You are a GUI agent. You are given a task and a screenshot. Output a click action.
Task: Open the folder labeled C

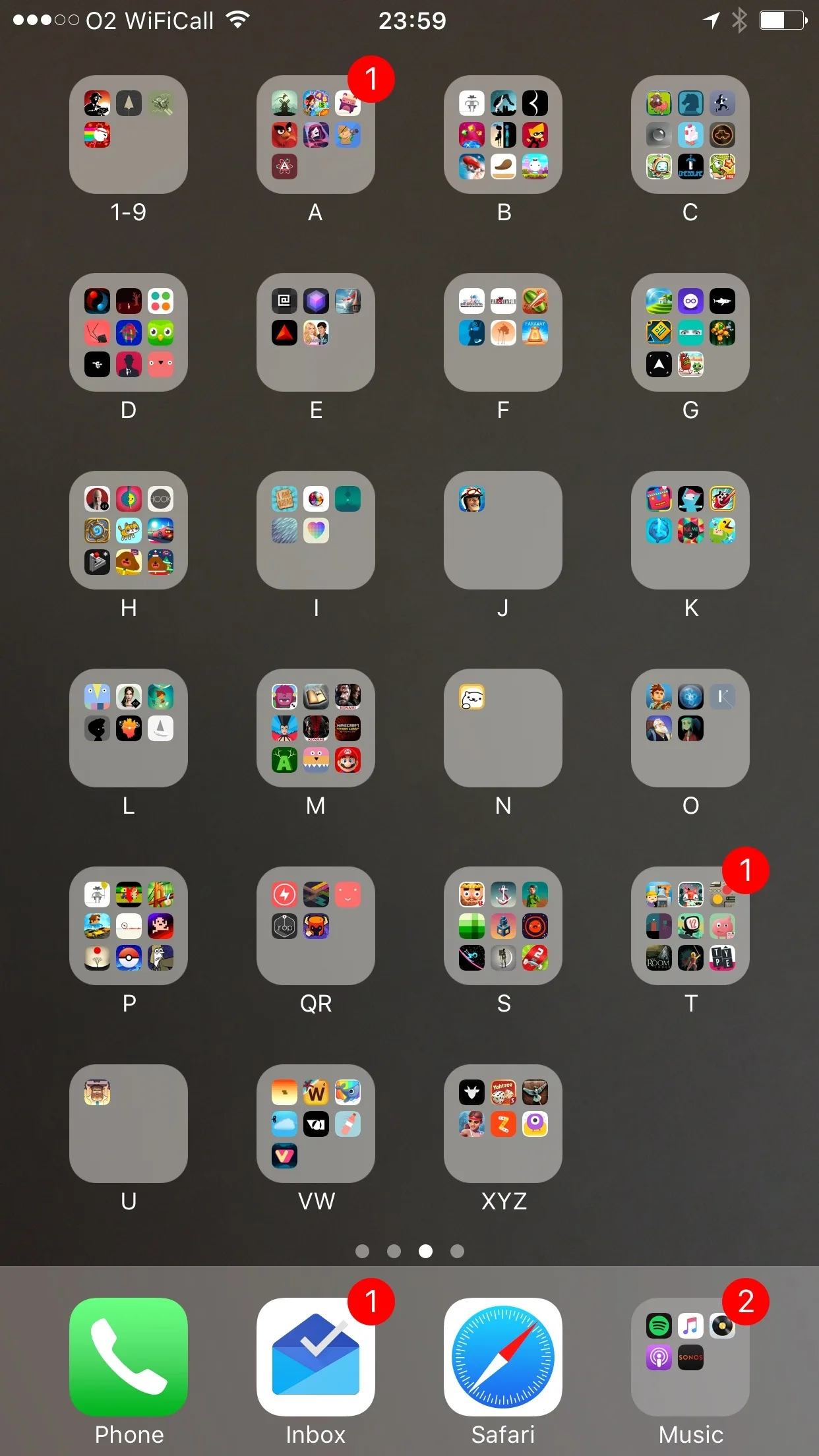(690, 135)
